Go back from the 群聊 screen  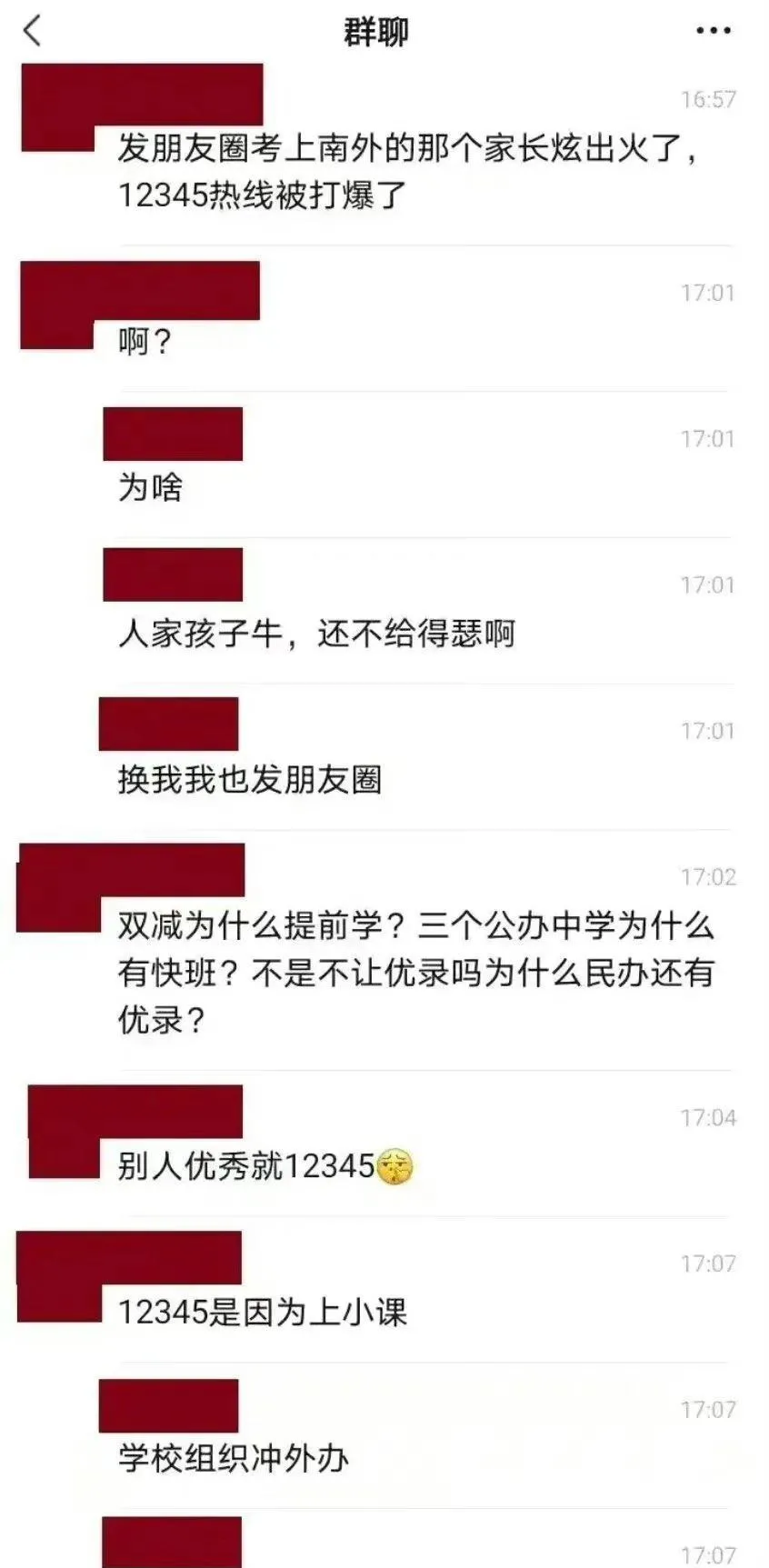click(x=33, y=31)
